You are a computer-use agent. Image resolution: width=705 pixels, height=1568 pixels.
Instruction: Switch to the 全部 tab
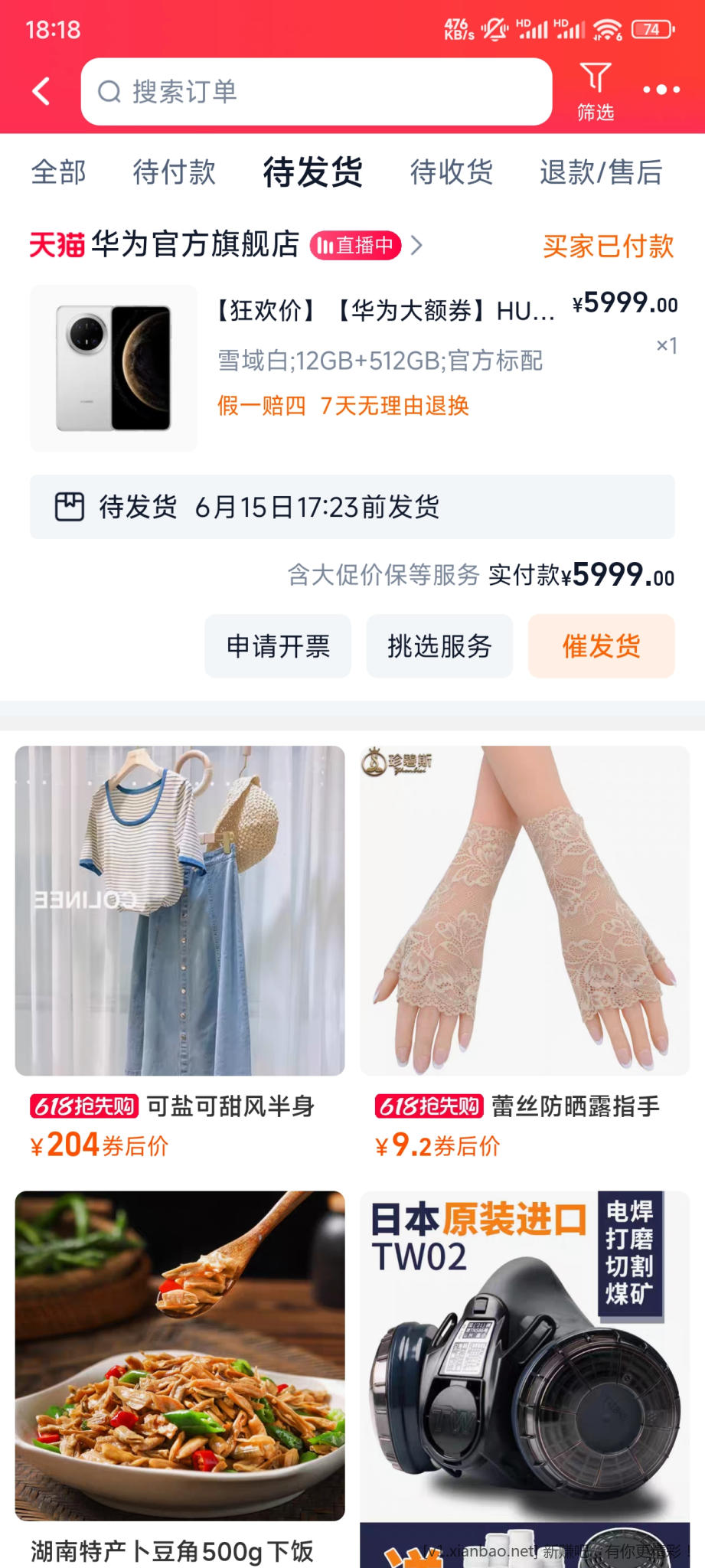(x=58, y=172)
